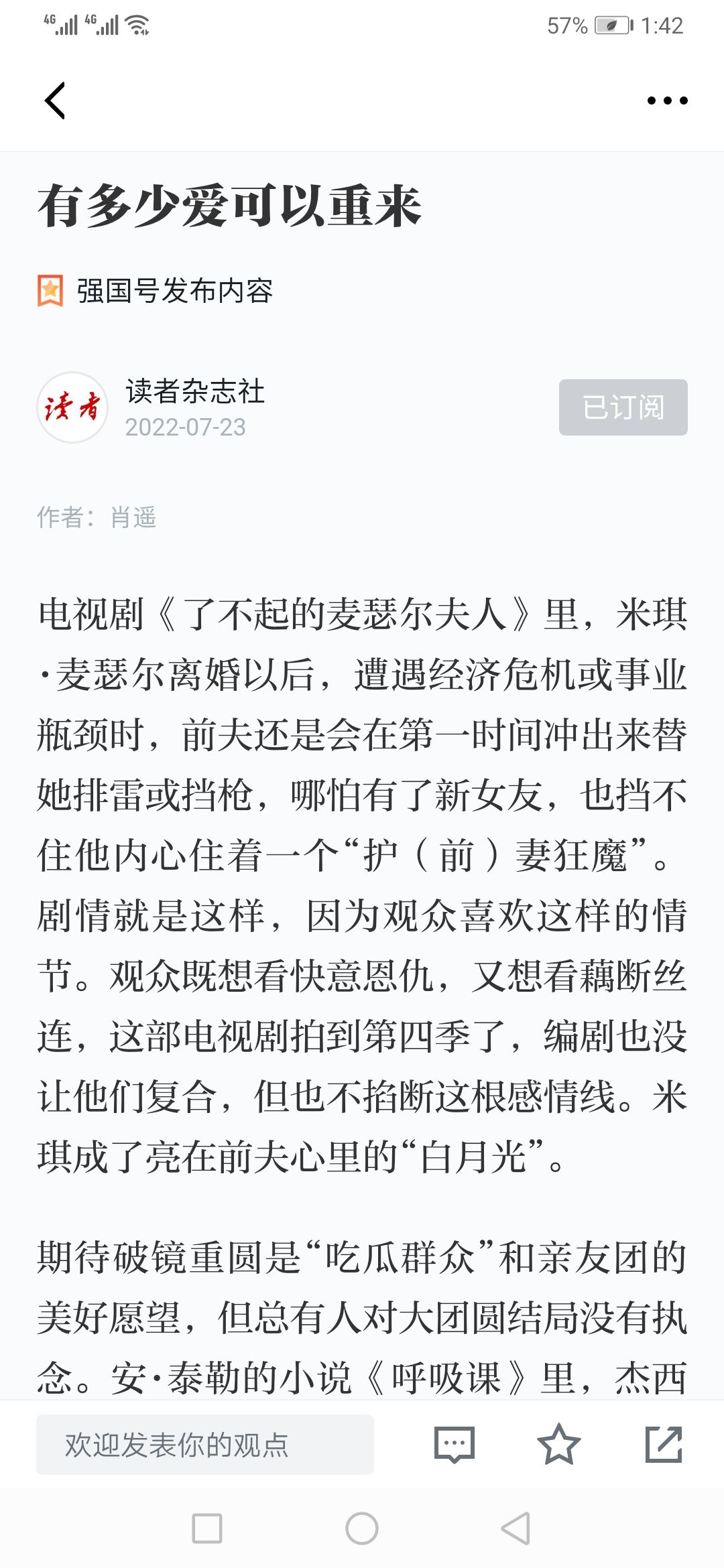Open the three-dot overflow menu

click(x=667, y=101)
